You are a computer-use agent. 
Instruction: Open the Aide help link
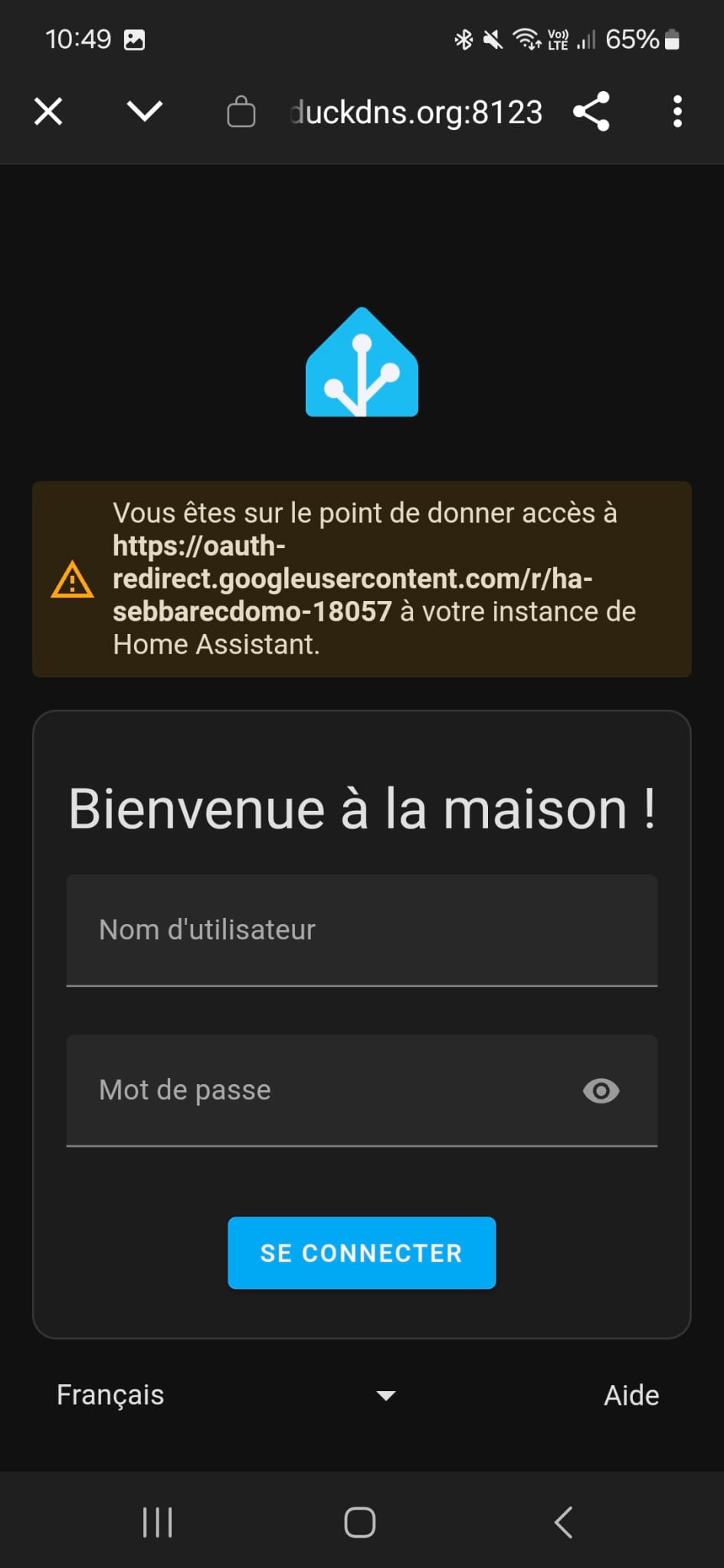click(631, 1395)
